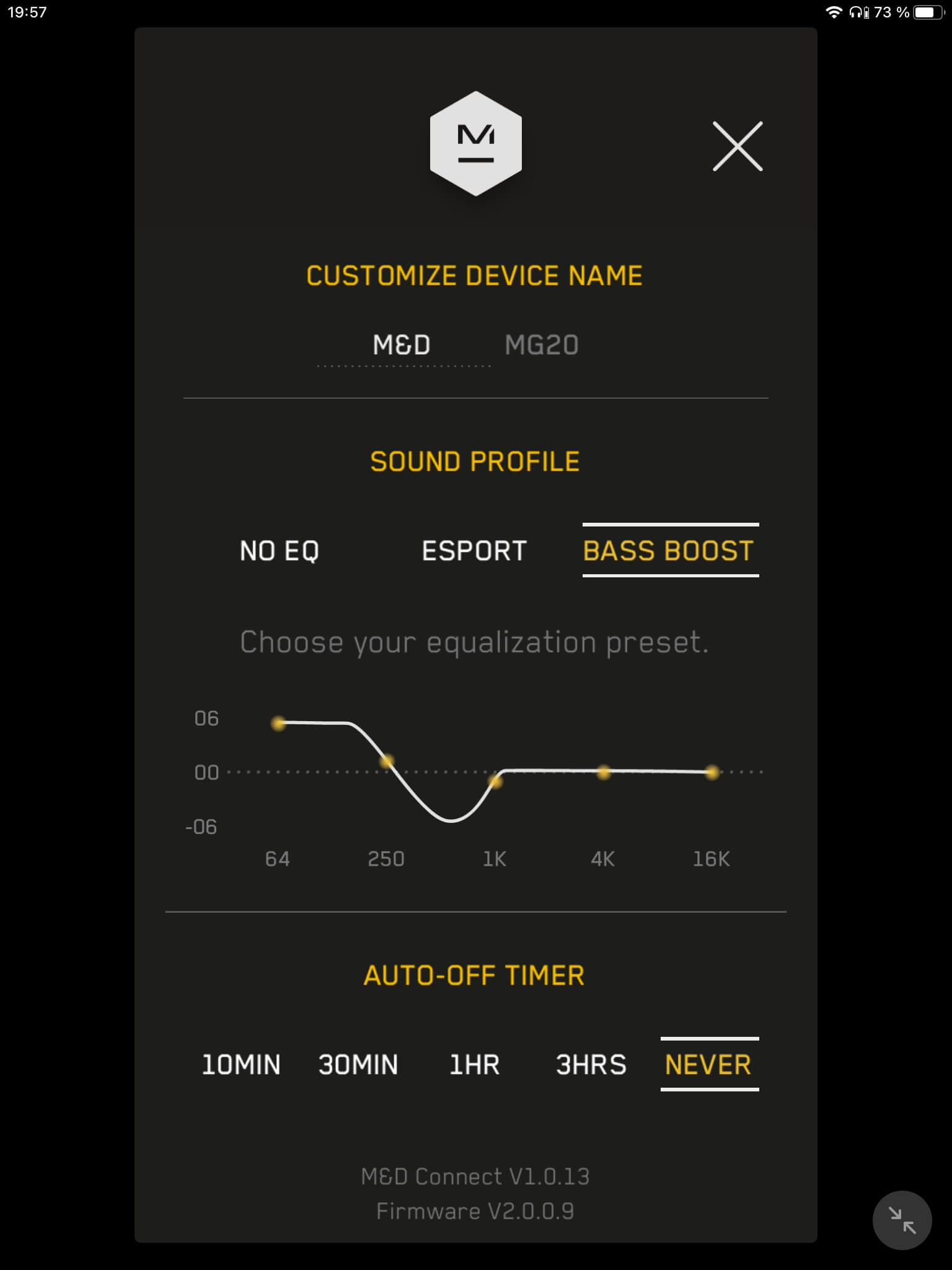Edit the M&D device name field

pyautogui.click(x=402, y=345)
